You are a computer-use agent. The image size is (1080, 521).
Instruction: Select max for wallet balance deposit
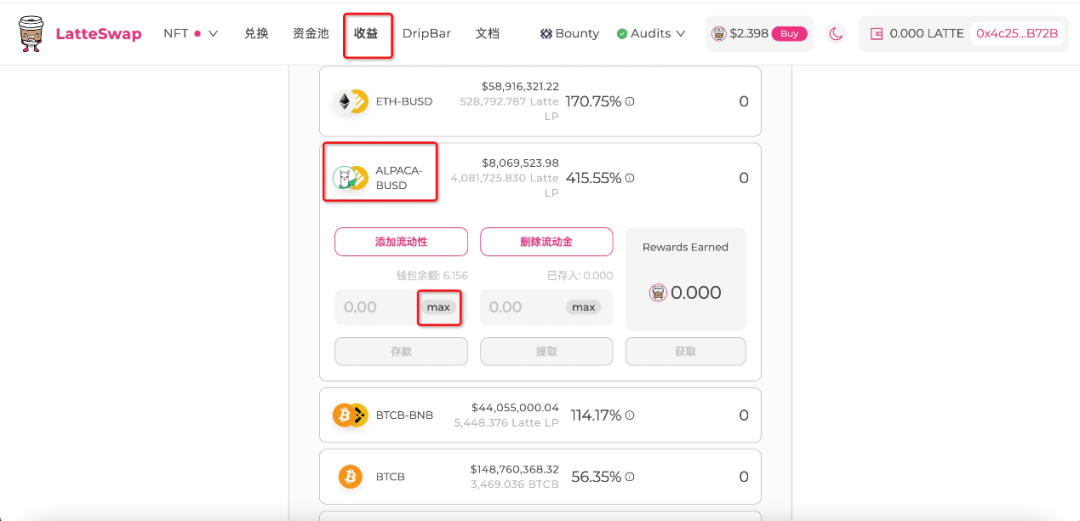click(438, 307)
